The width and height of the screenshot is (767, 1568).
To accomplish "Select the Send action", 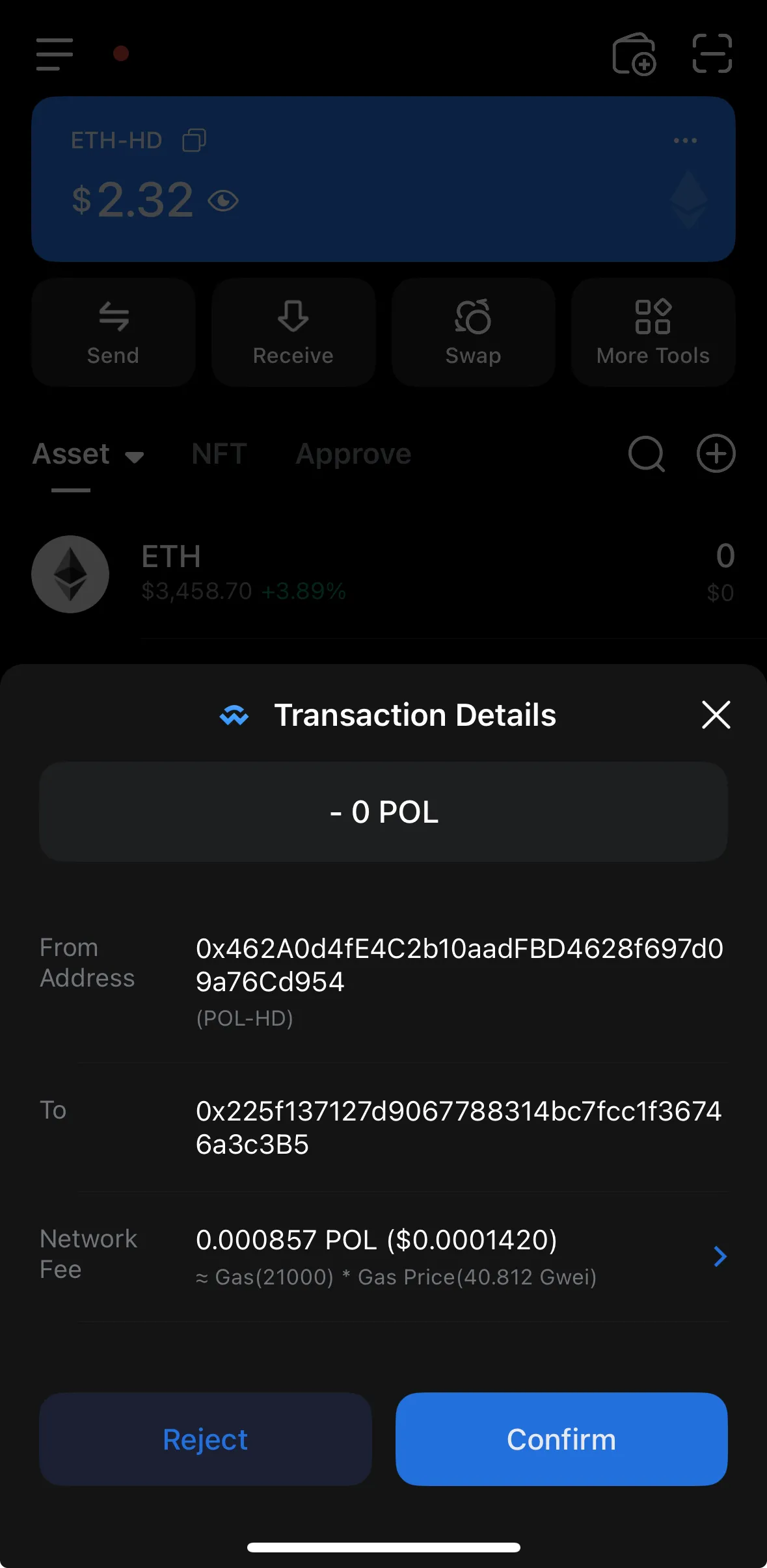I will point(113,332).
